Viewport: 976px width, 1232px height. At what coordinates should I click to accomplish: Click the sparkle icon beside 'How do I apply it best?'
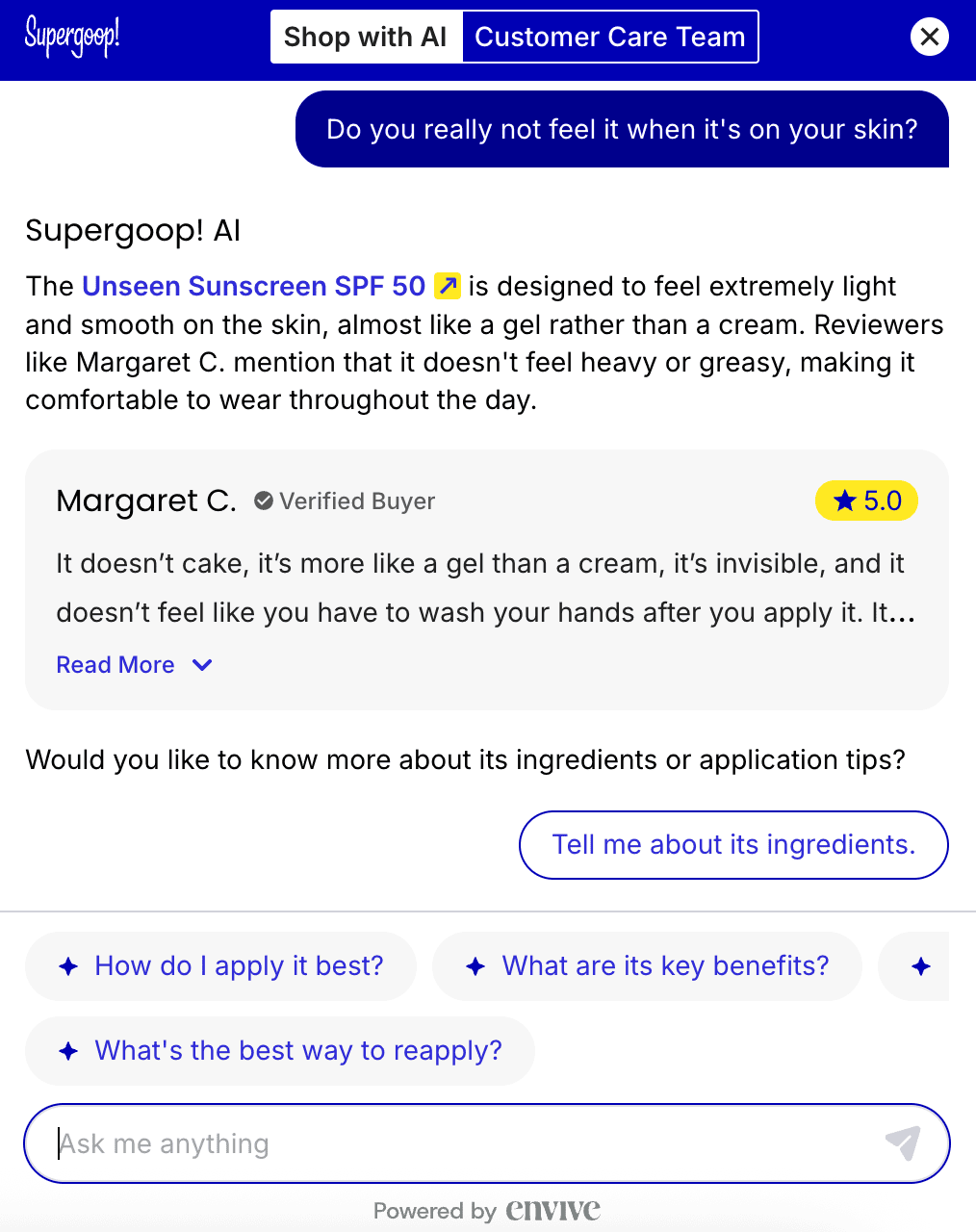(68, 966)
